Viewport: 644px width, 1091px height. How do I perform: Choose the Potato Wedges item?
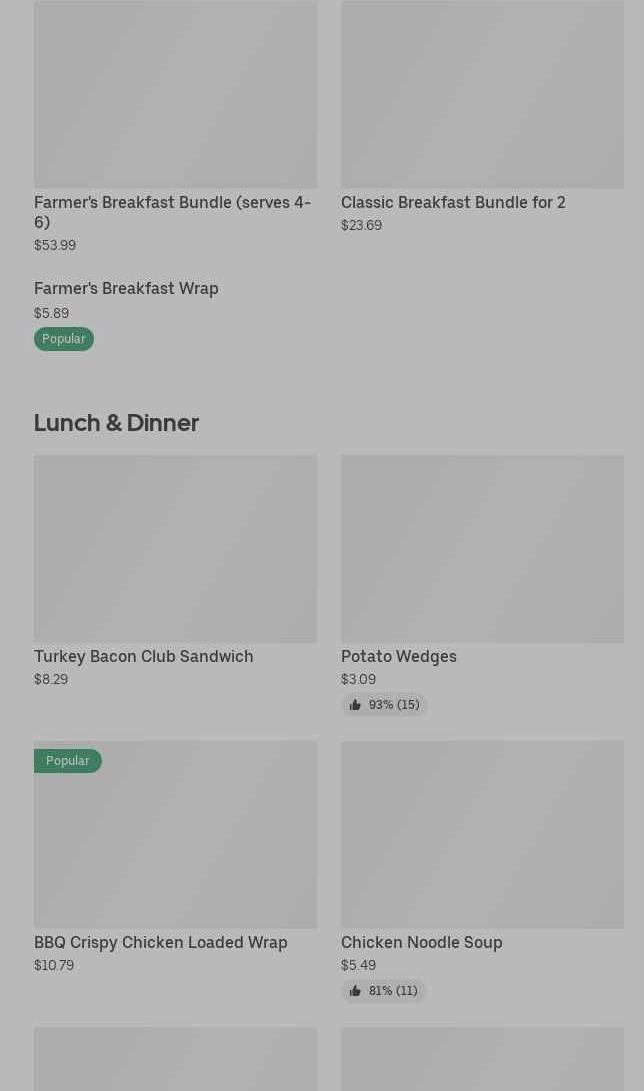pyautogui.click(x=482, y=585)
